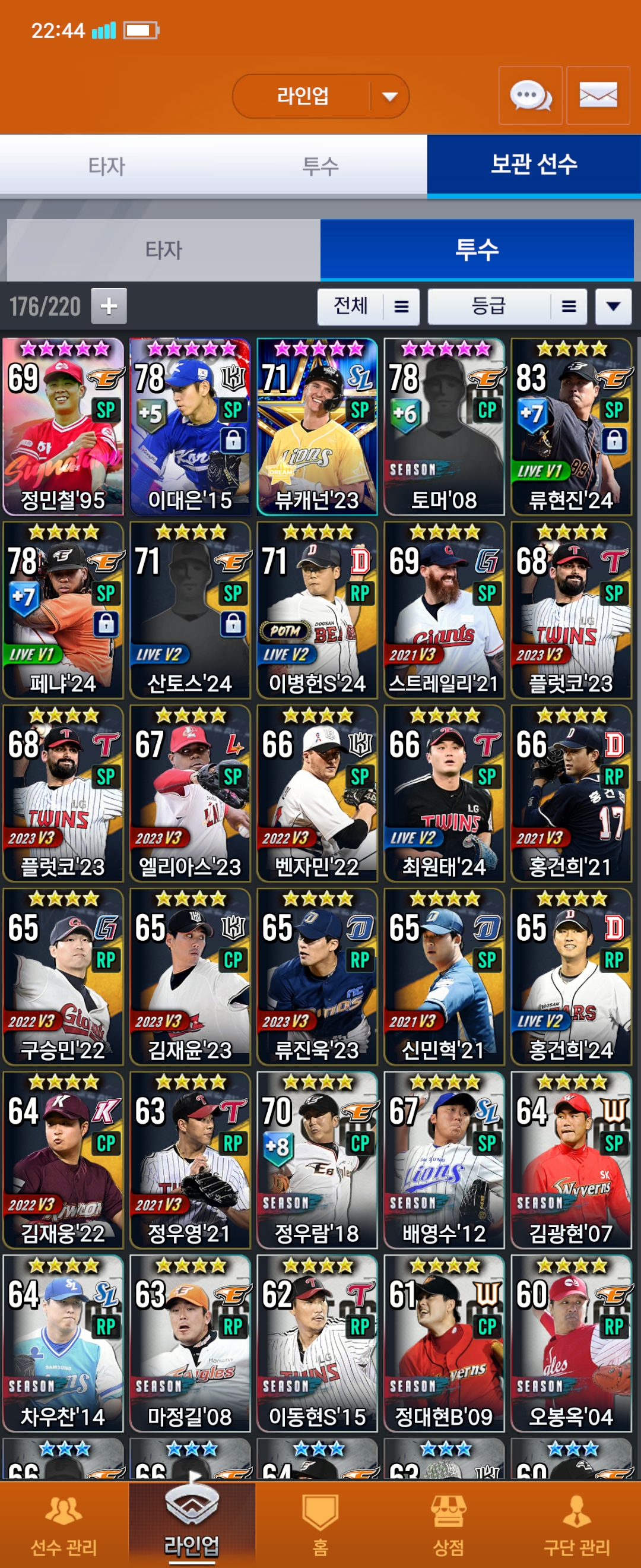Select player card 뷰캐넌'23
The width and height of the screenshot is (641, 1568).
point(317,426)
